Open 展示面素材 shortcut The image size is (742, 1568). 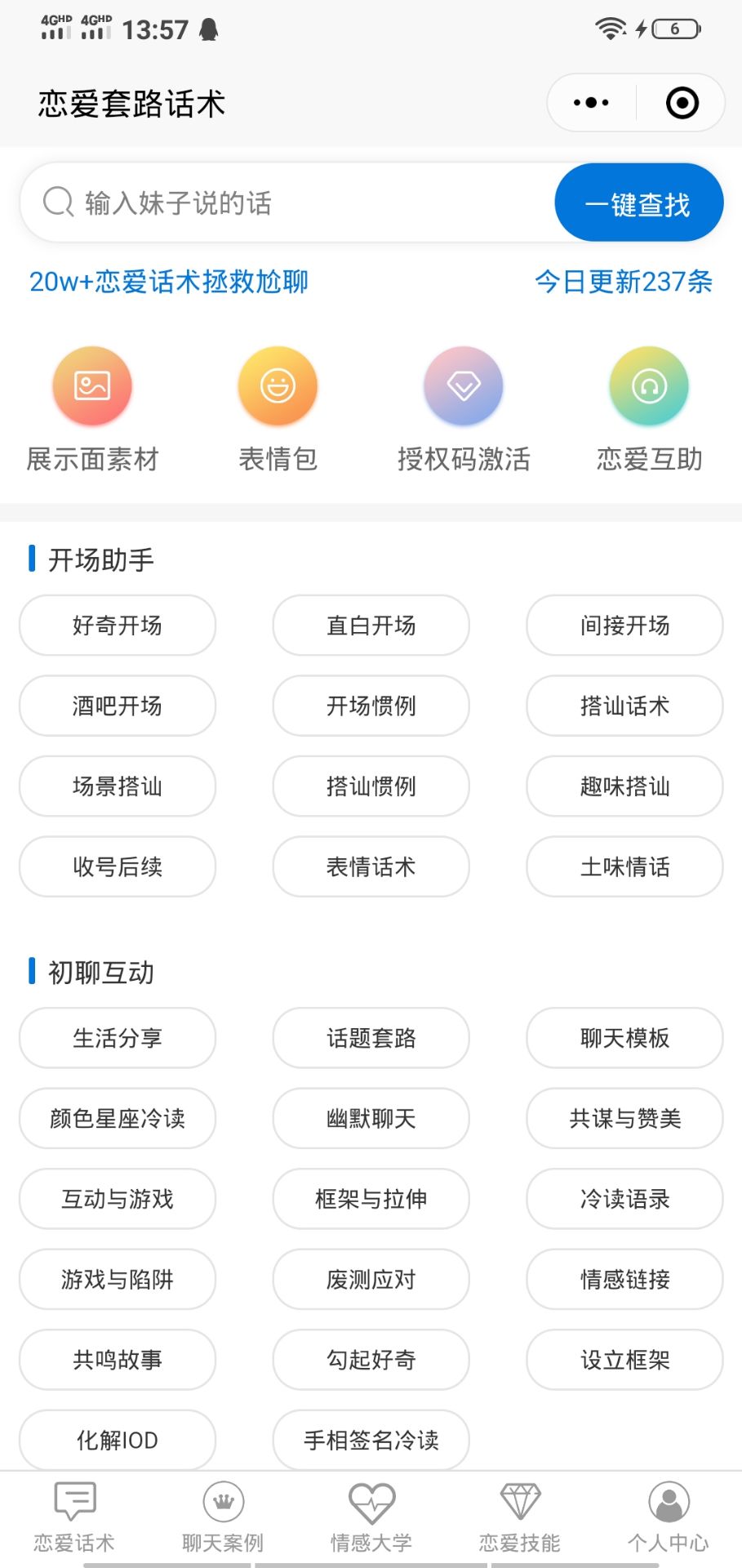(92, 387)
